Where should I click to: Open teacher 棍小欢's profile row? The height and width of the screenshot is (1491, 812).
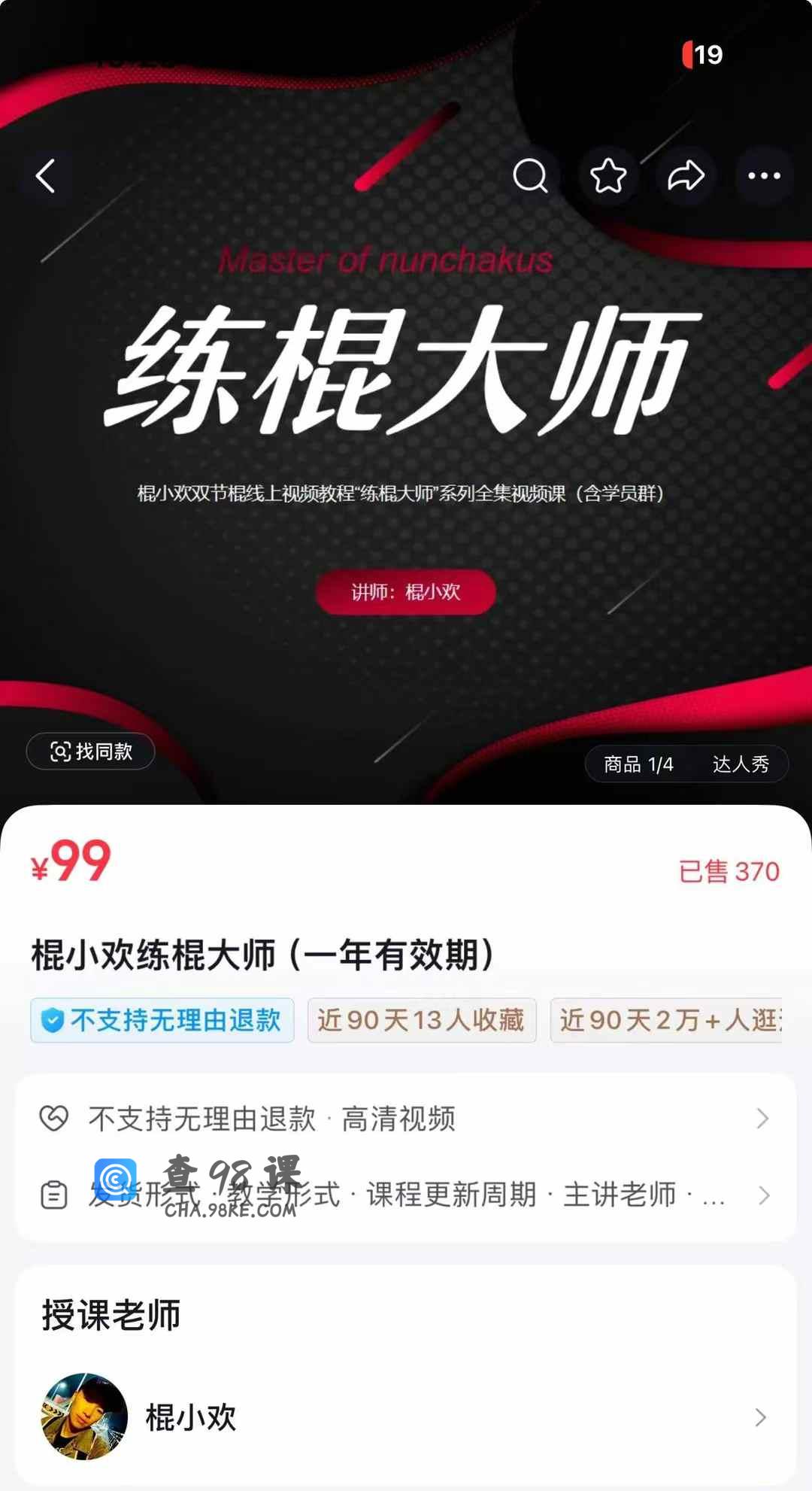[406, 1417]
